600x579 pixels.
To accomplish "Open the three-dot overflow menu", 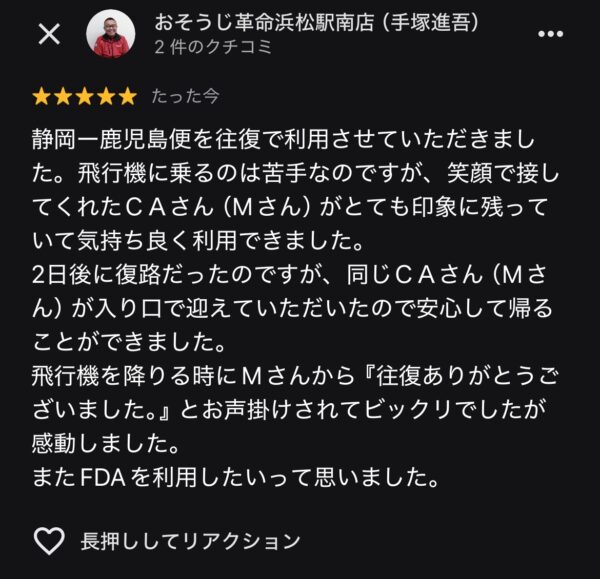I will [x=550, y=34].
